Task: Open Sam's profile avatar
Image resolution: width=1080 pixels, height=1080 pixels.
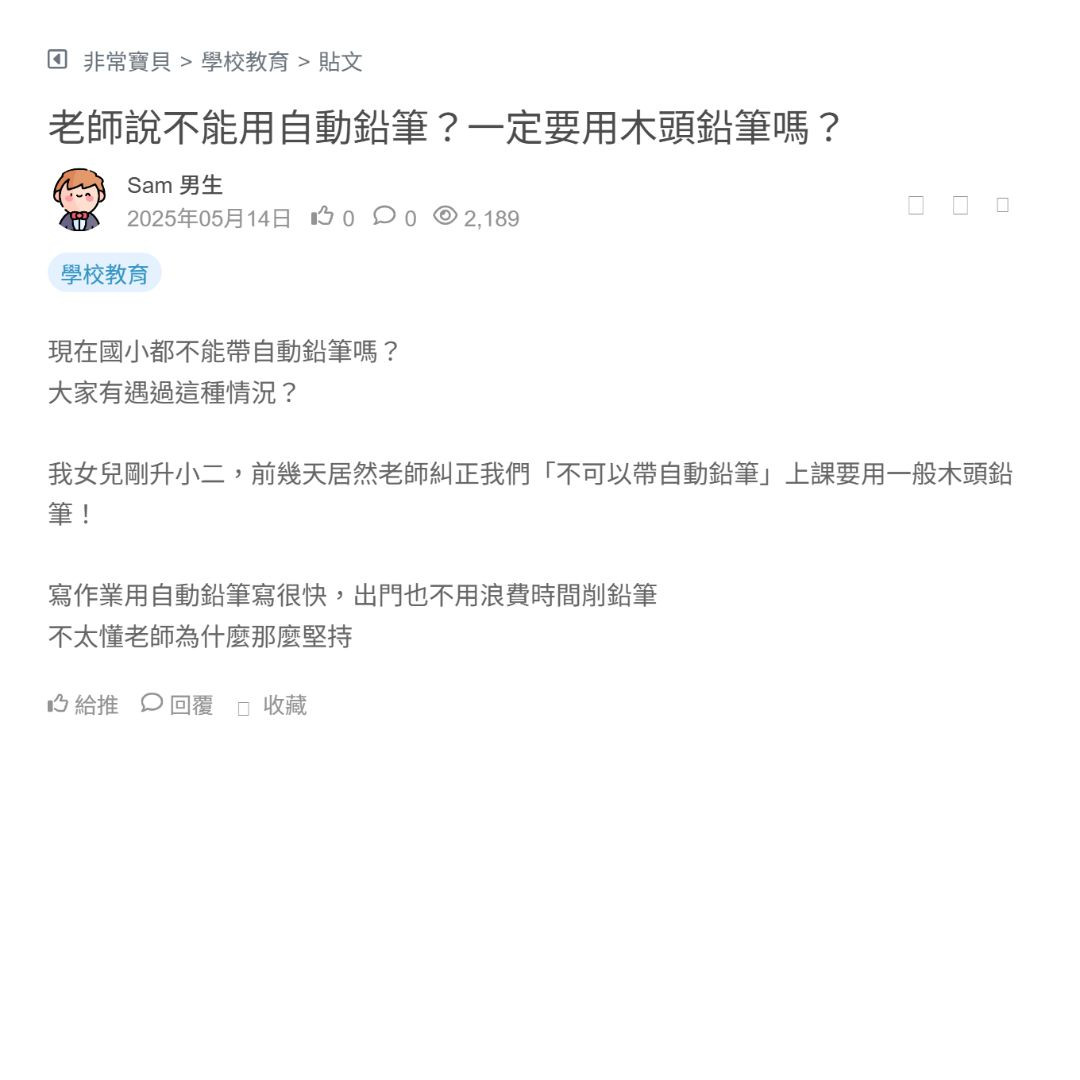Action: pyautogui.click(x=78, y=200)
